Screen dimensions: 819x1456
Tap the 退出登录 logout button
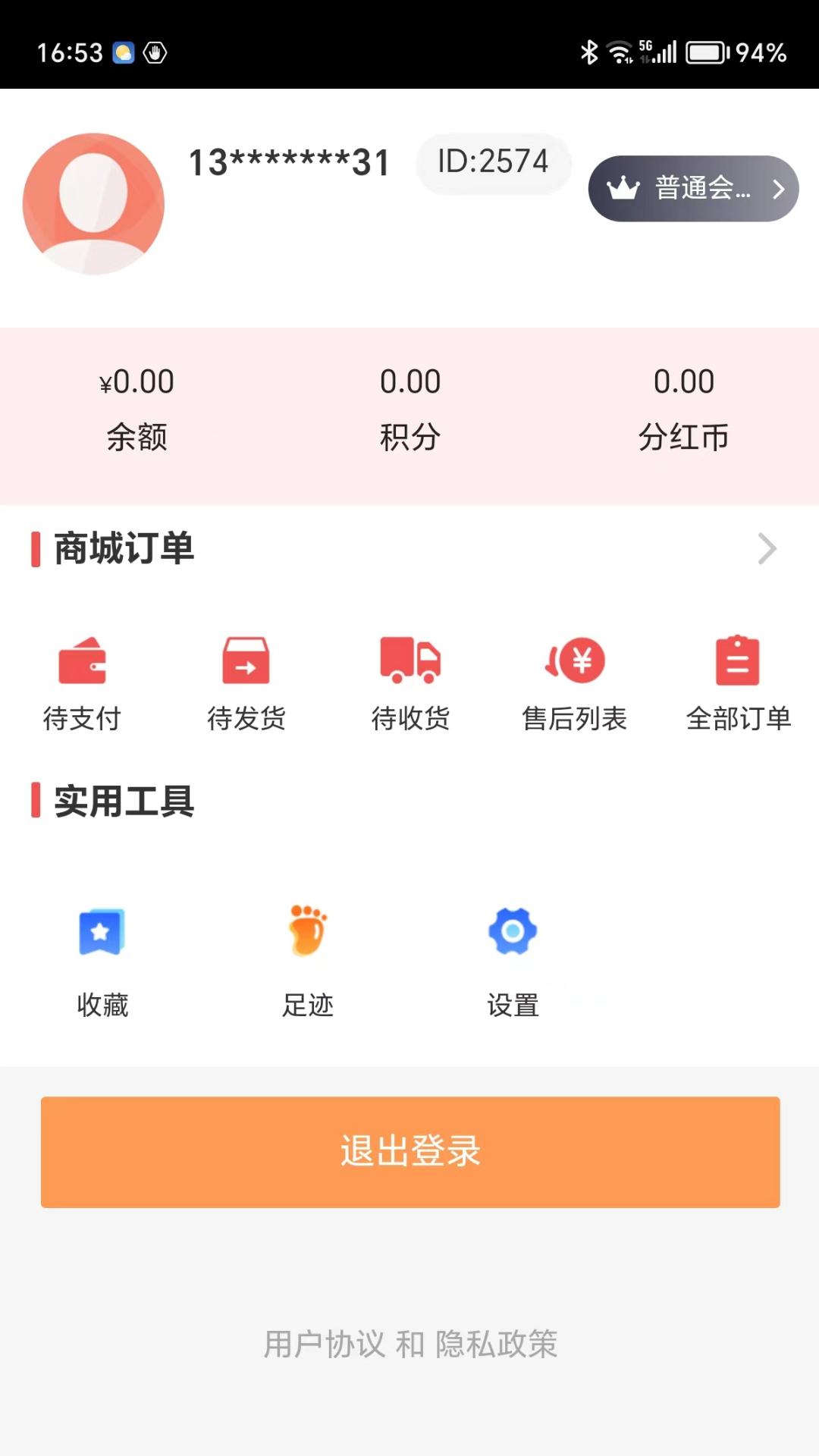click(x=410, y=1152)
